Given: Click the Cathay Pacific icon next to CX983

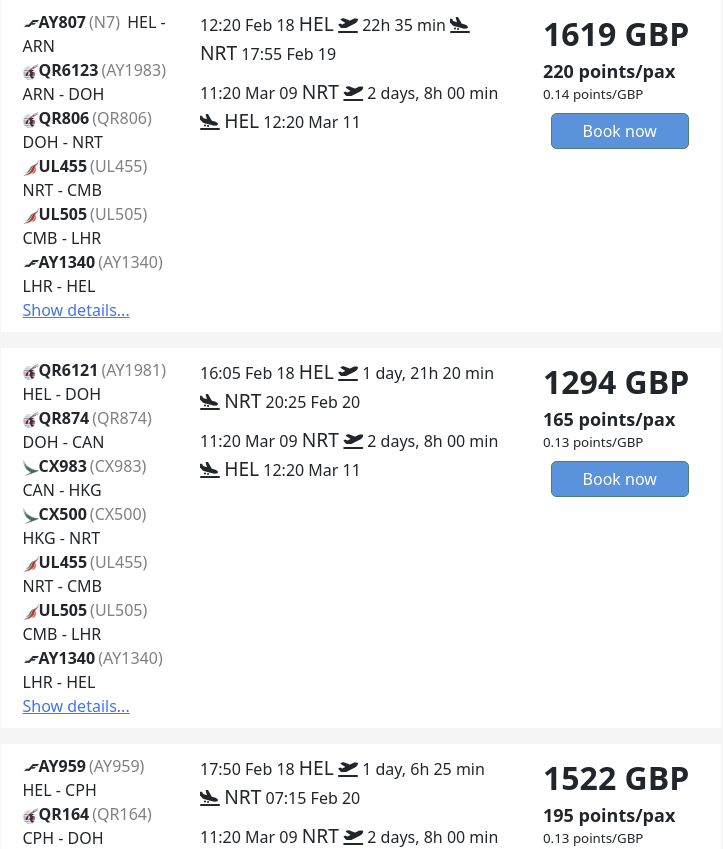Looking at the screenshot, I should [30, 468].
